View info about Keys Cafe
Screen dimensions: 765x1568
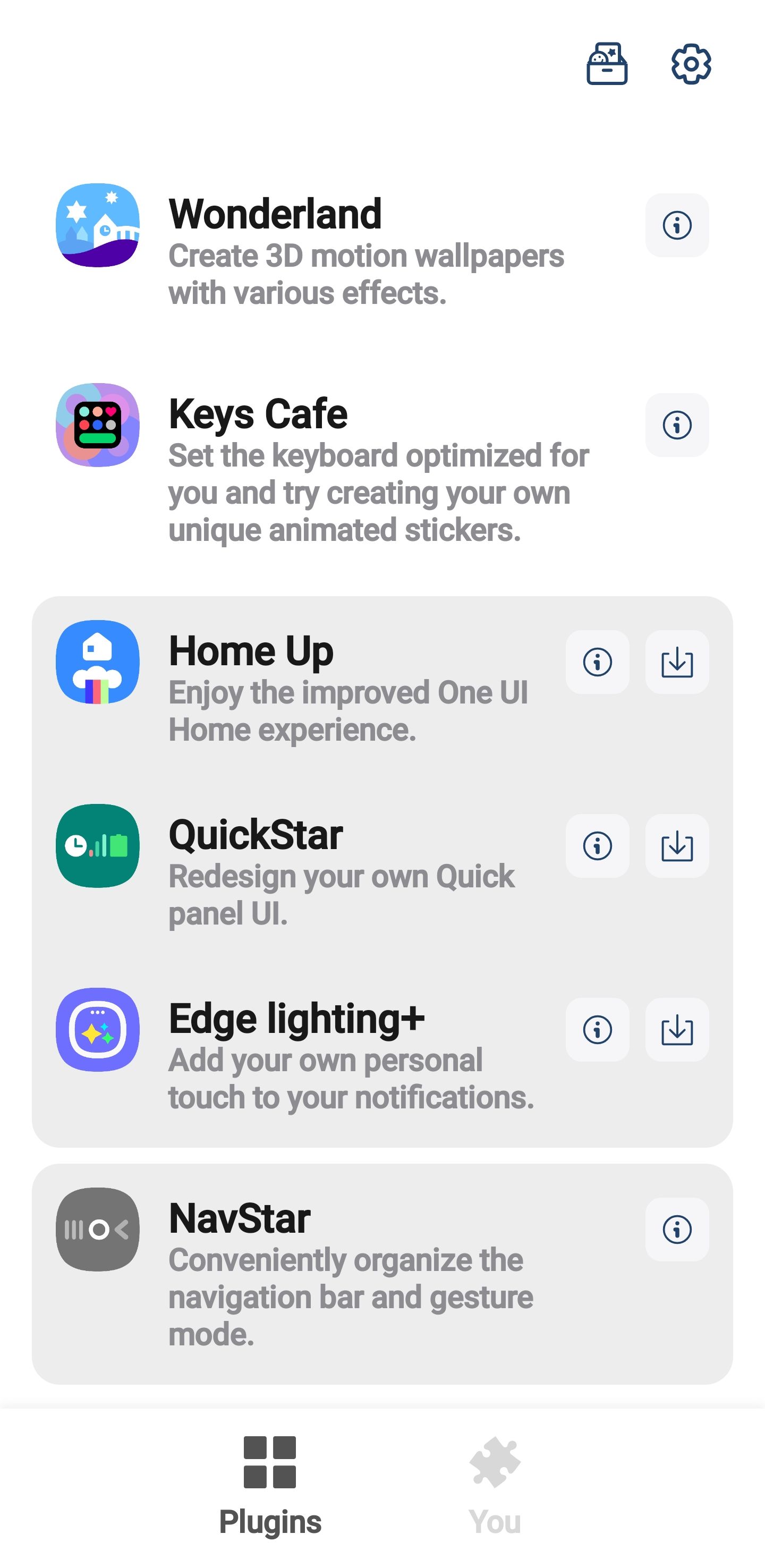pyautogui.click(x=677, y=426)
